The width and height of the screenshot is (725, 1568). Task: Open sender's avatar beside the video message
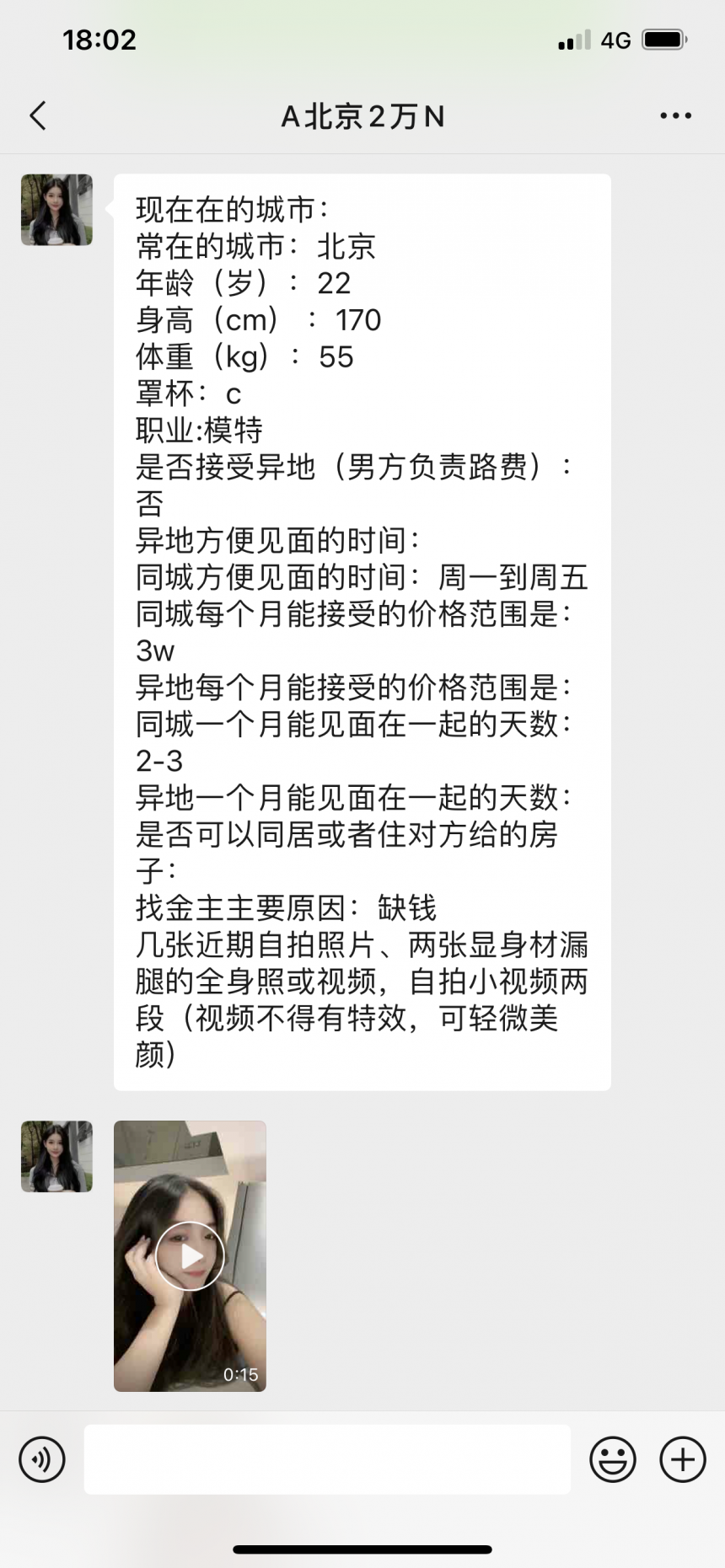[56, 1156]
